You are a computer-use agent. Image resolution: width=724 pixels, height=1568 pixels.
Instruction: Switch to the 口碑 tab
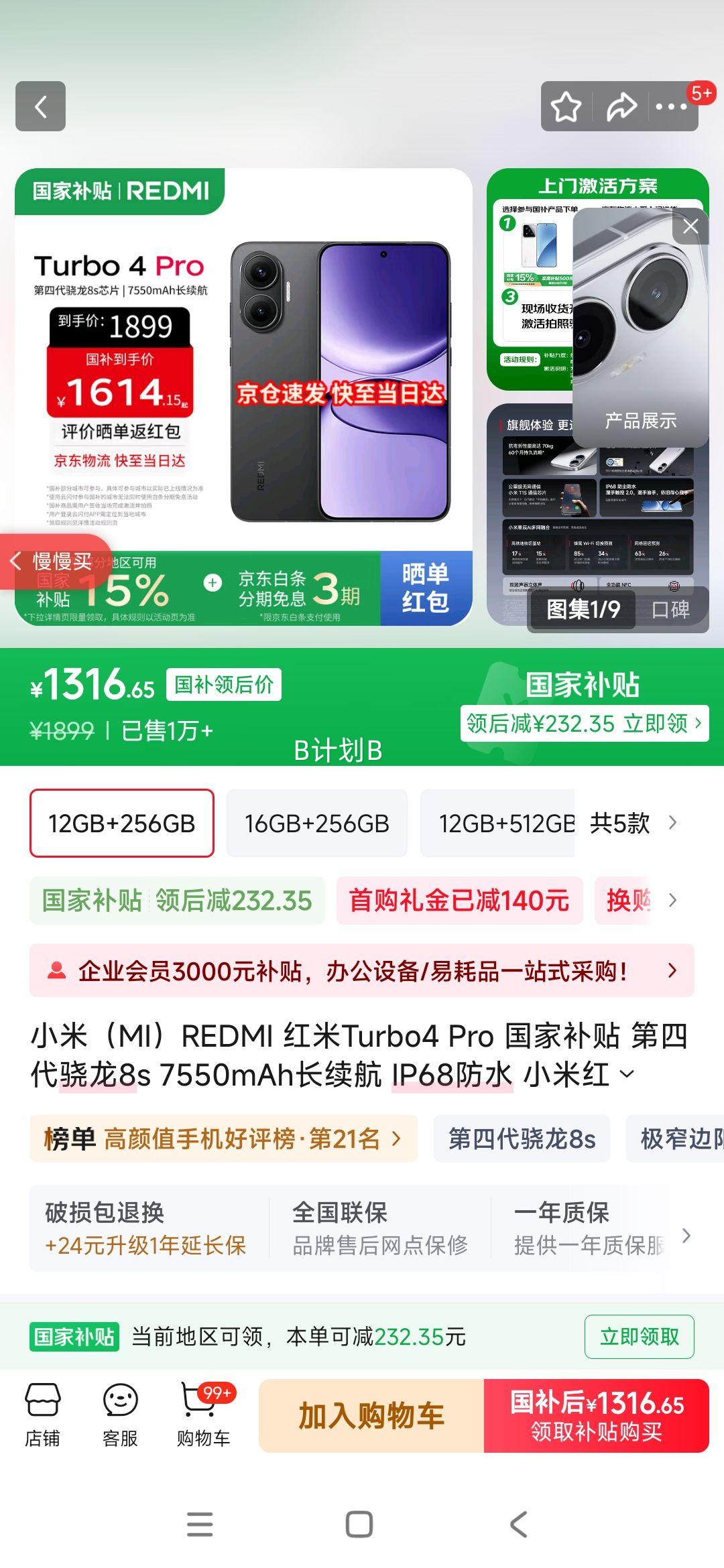(x=670, y=609)
